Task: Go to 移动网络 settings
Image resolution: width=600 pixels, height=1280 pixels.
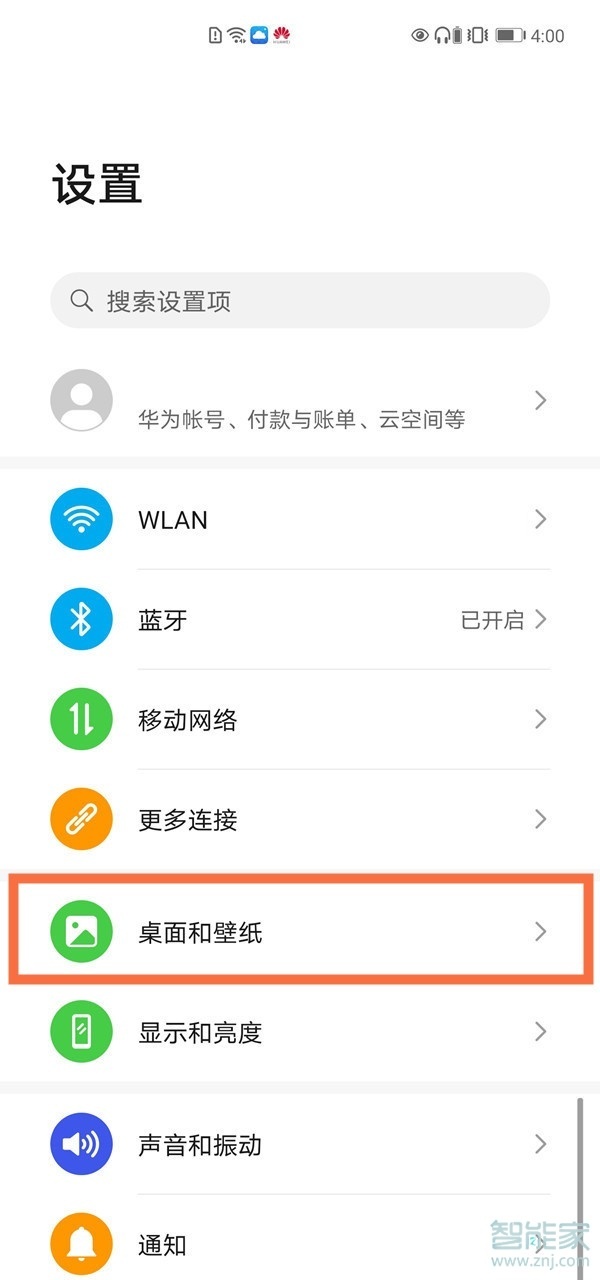Action: coord(300,720)
